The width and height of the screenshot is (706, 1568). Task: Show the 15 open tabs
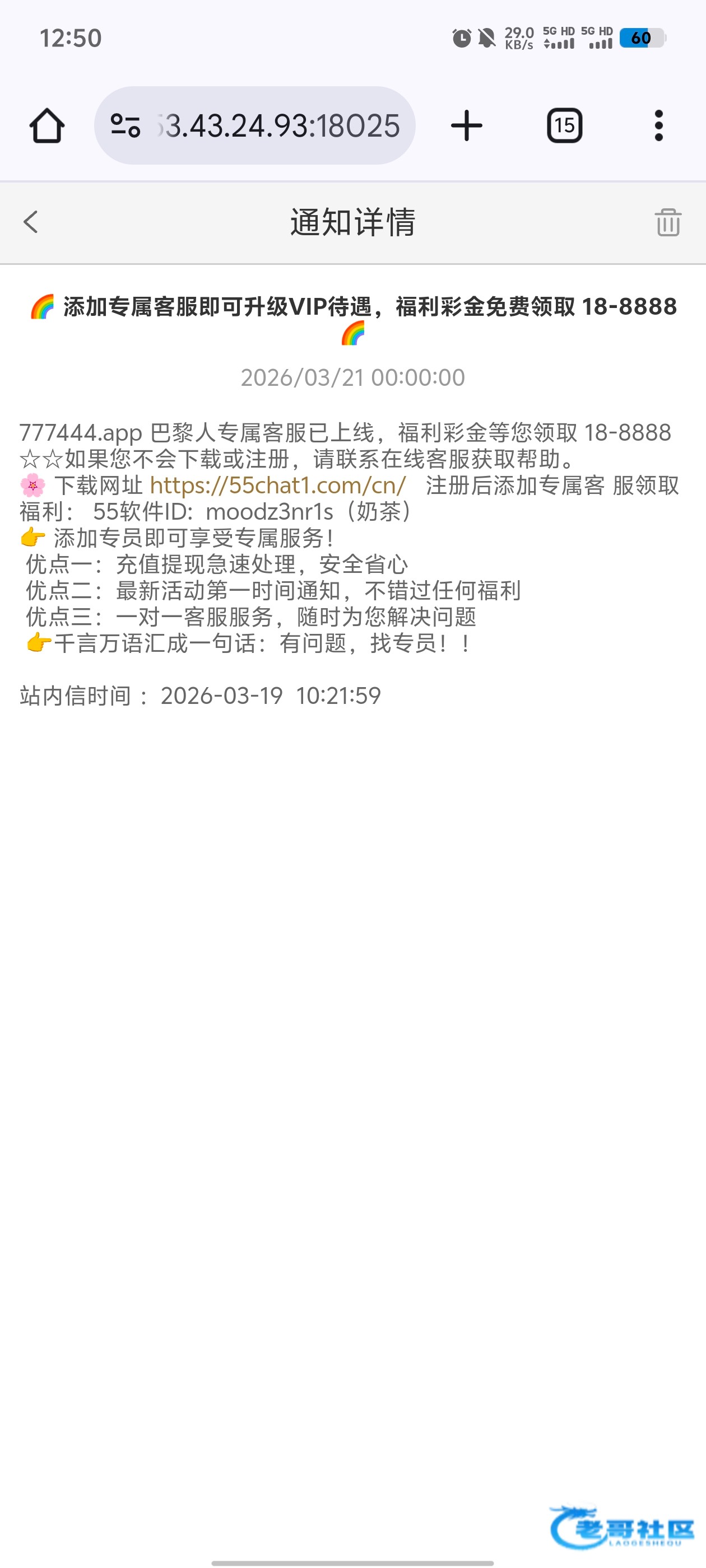(565, 125)
